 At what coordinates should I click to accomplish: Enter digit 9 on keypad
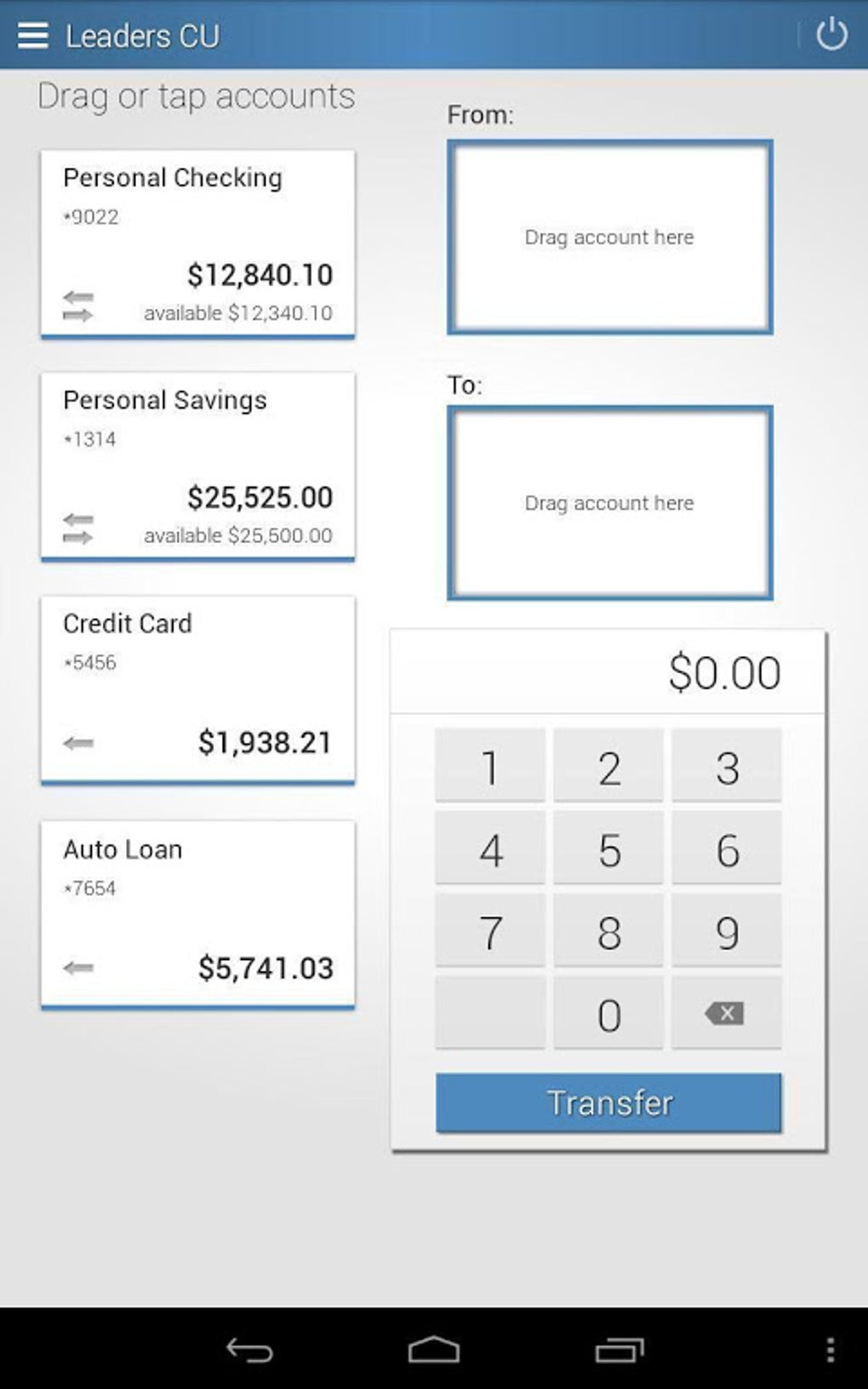pos(726,931)
